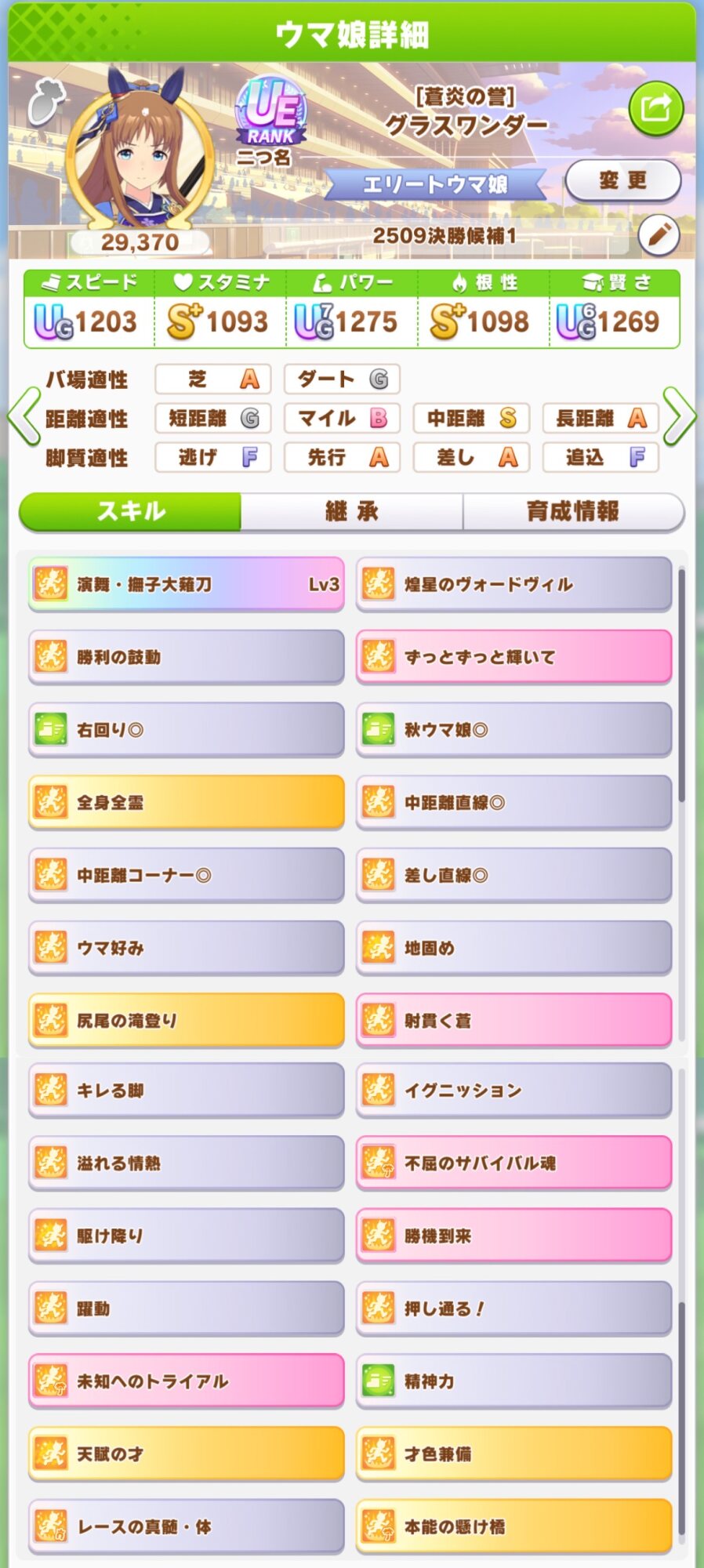Switch to the 継承 tab

(351, 512)
